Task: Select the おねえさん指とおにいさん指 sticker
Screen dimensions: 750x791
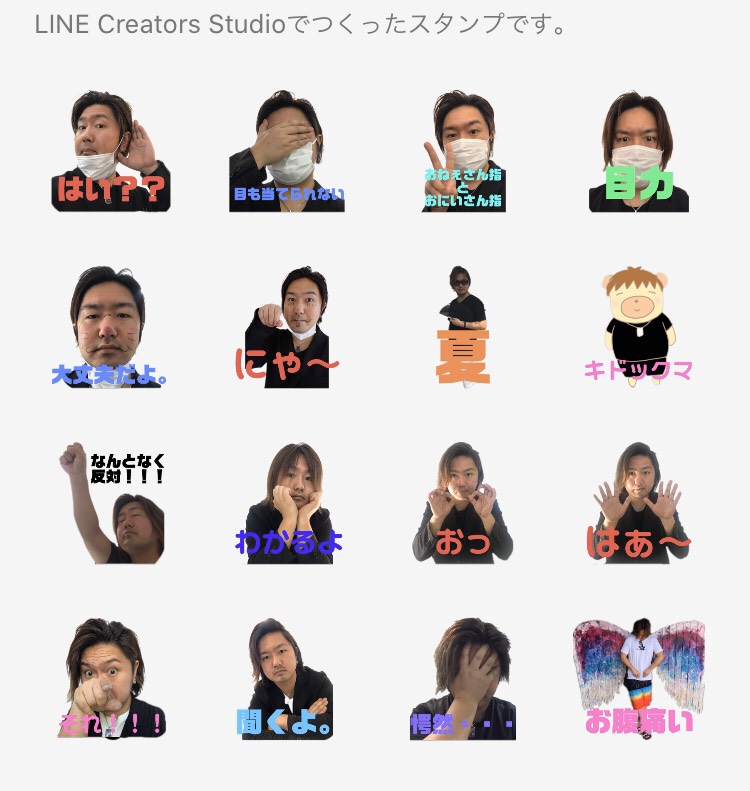Action: 463,152
